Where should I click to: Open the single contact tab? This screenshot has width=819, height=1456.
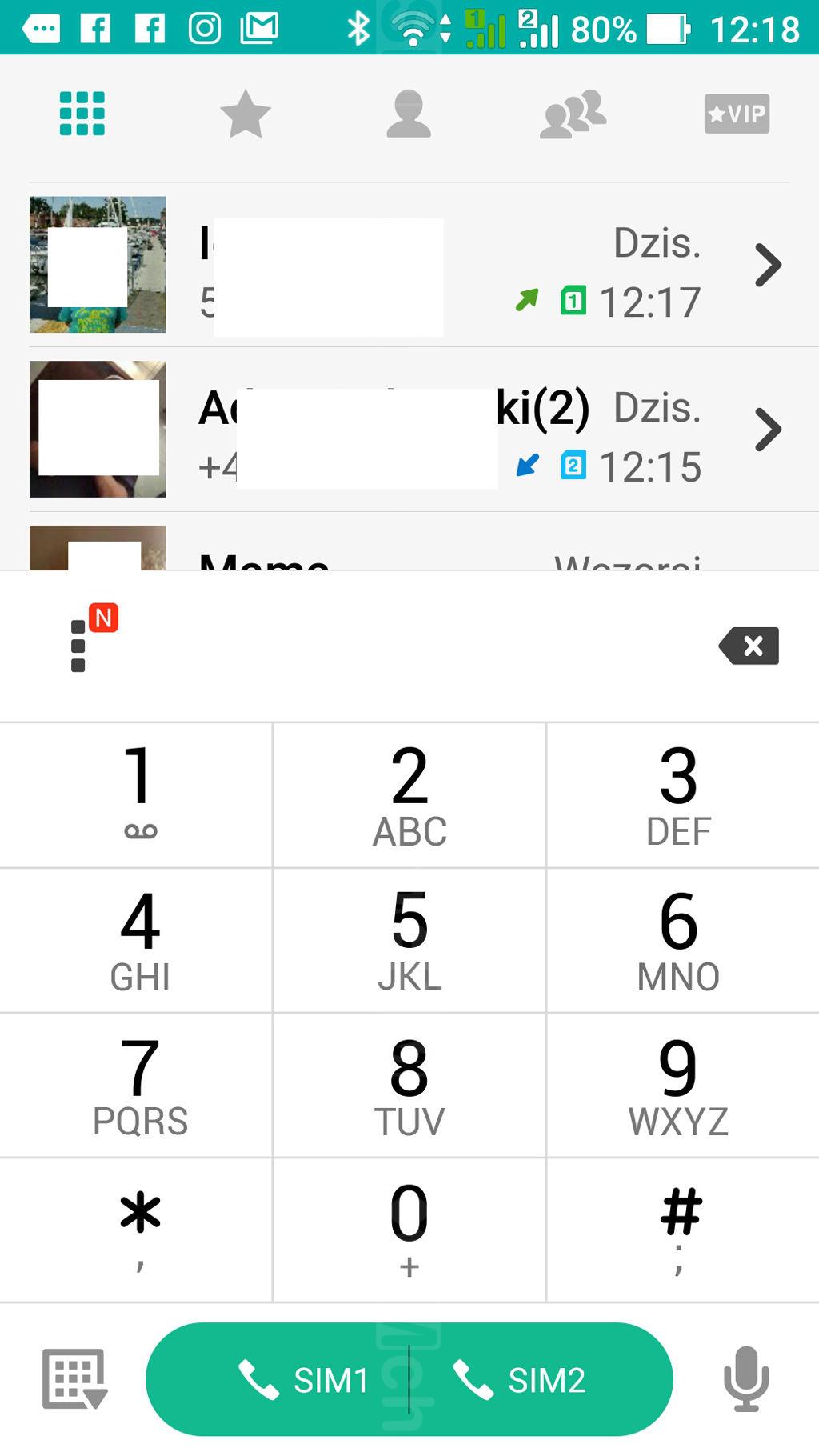click(x=409, y=114)
